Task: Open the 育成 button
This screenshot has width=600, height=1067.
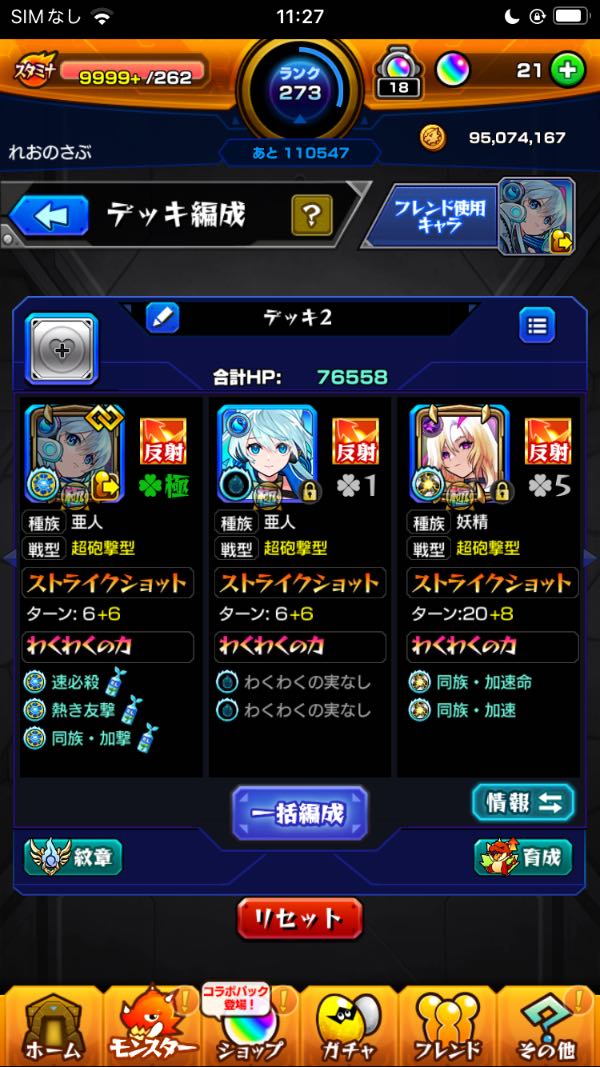Action: point(523,857)
